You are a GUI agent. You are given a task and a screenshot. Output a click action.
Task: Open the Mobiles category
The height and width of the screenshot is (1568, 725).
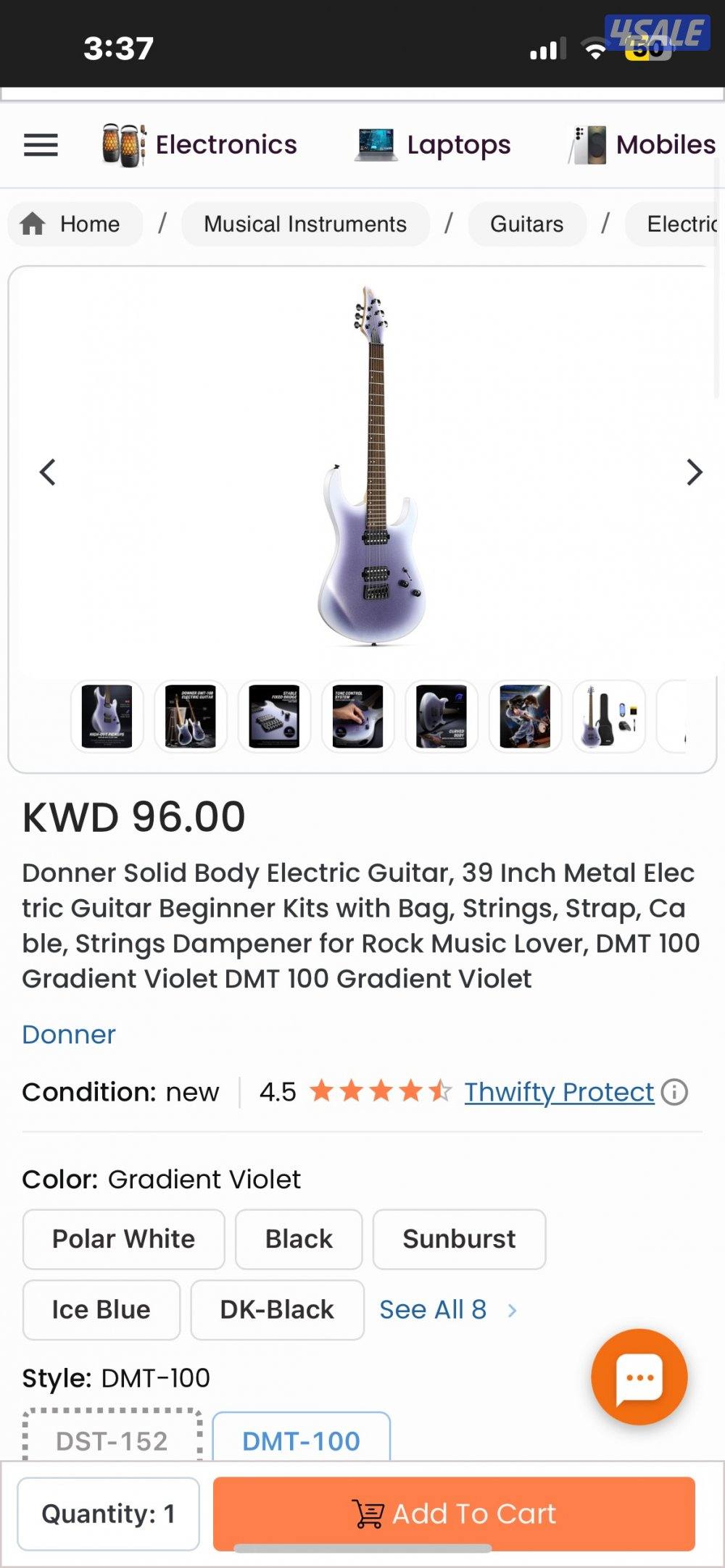(644, 145)
